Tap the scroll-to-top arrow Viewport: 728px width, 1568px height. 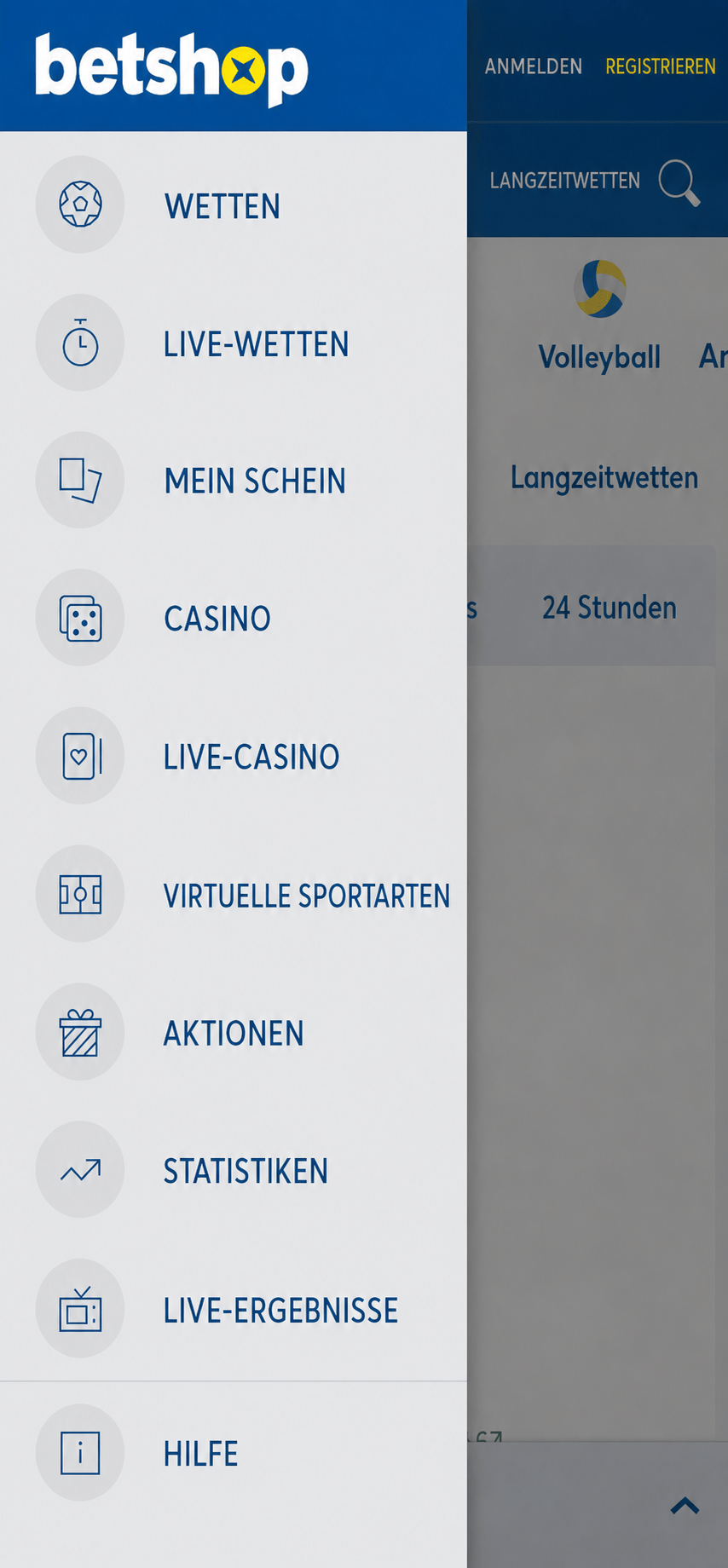(x=685, y=1506)
